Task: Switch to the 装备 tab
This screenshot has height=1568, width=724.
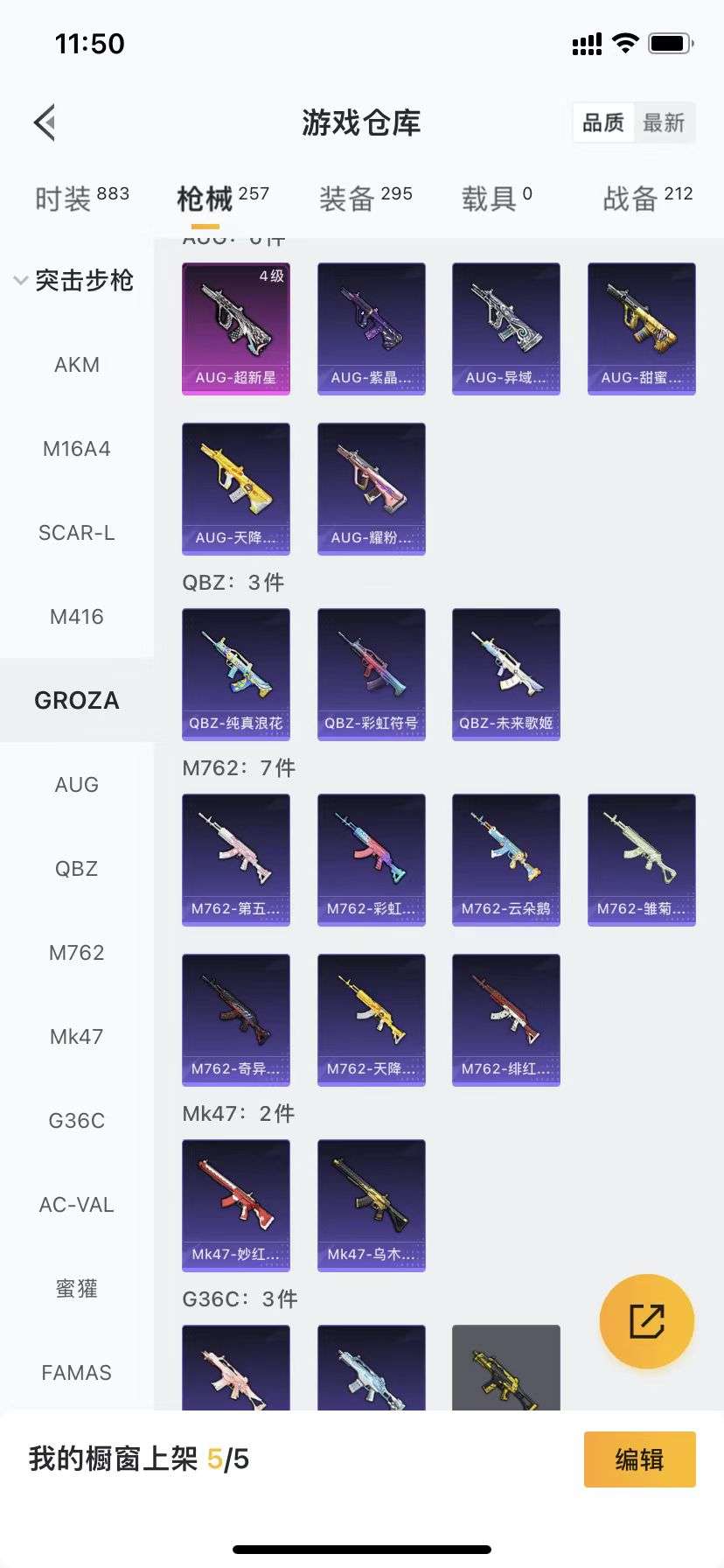Action: point(365,199)
